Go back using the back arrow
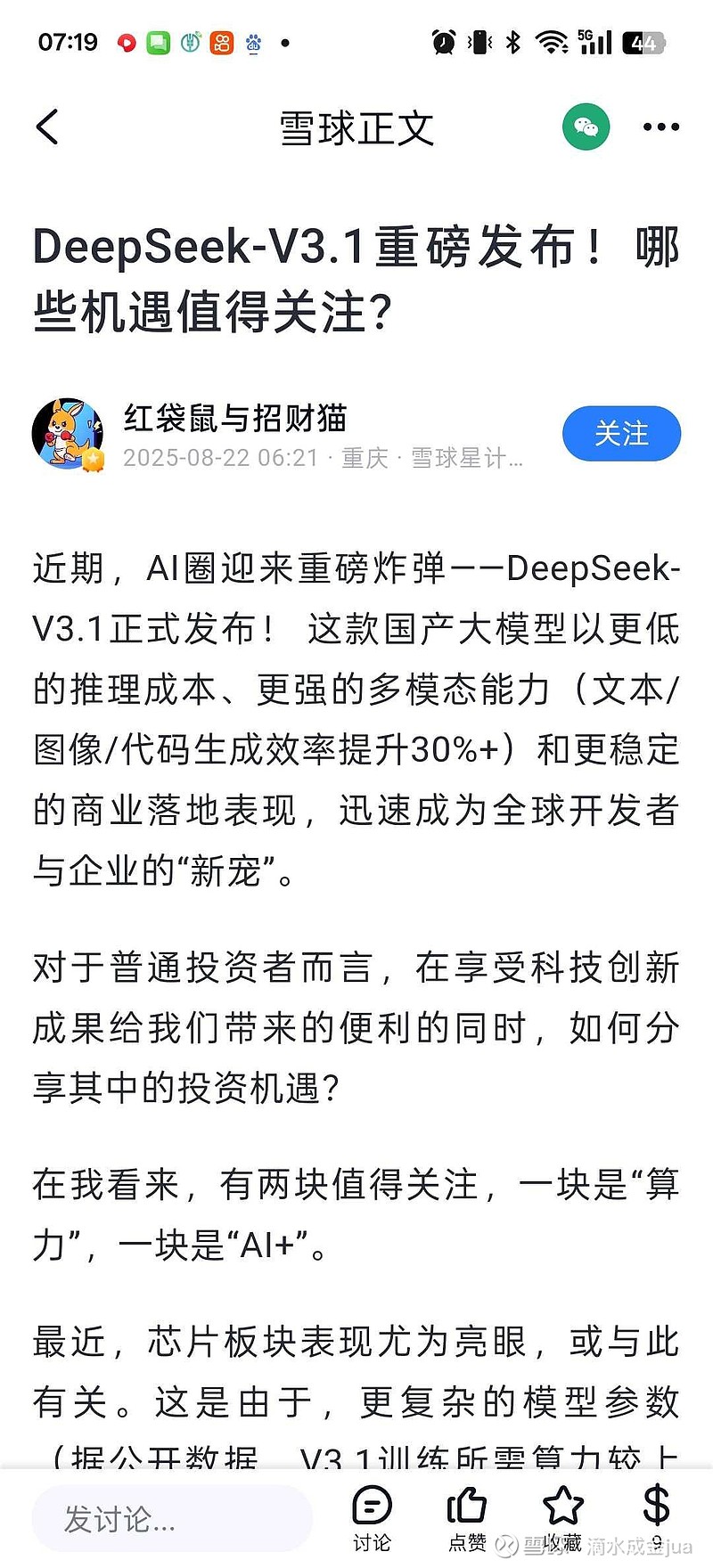Screen dimensions: 713x1568 47,127
